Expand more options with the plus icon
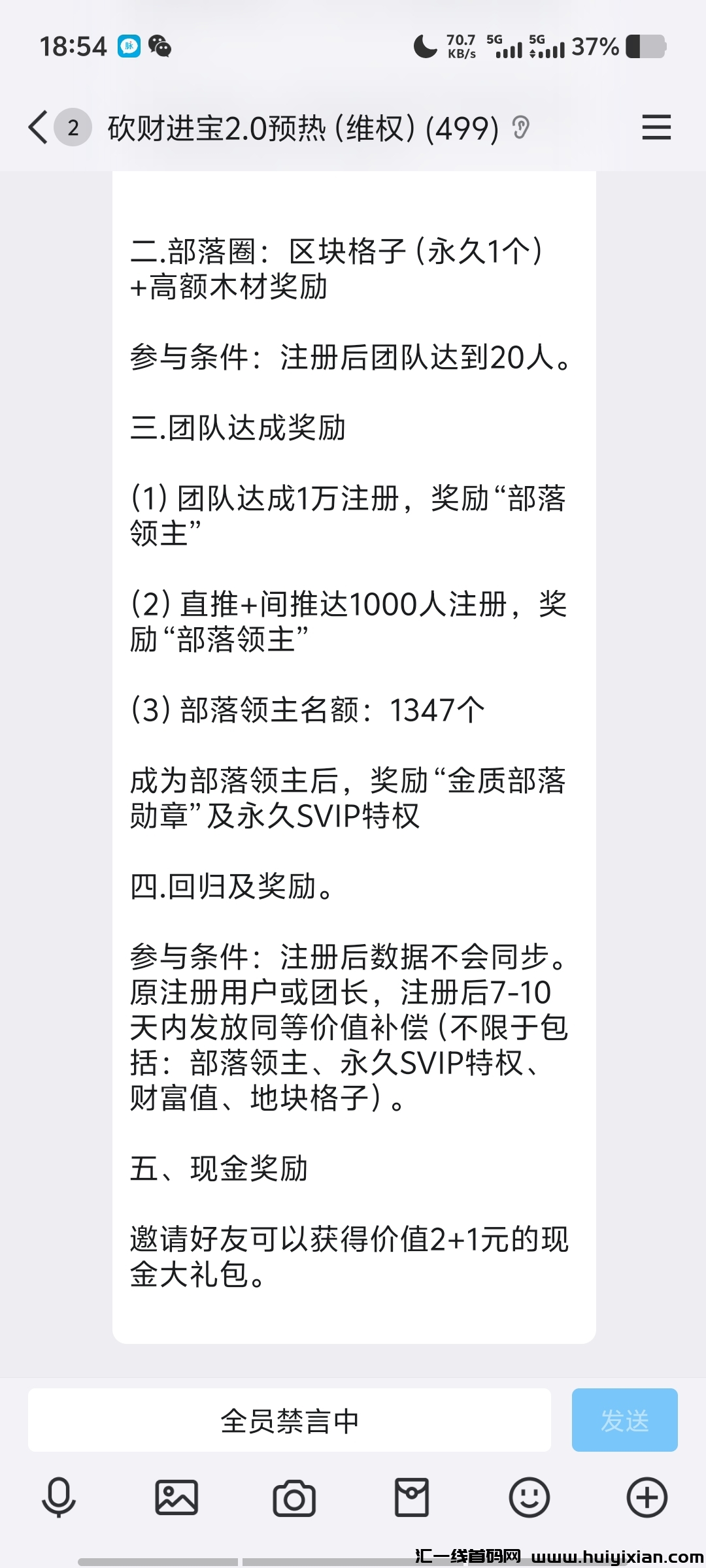The image size is (706, 1568). (x=647, y=1497)
